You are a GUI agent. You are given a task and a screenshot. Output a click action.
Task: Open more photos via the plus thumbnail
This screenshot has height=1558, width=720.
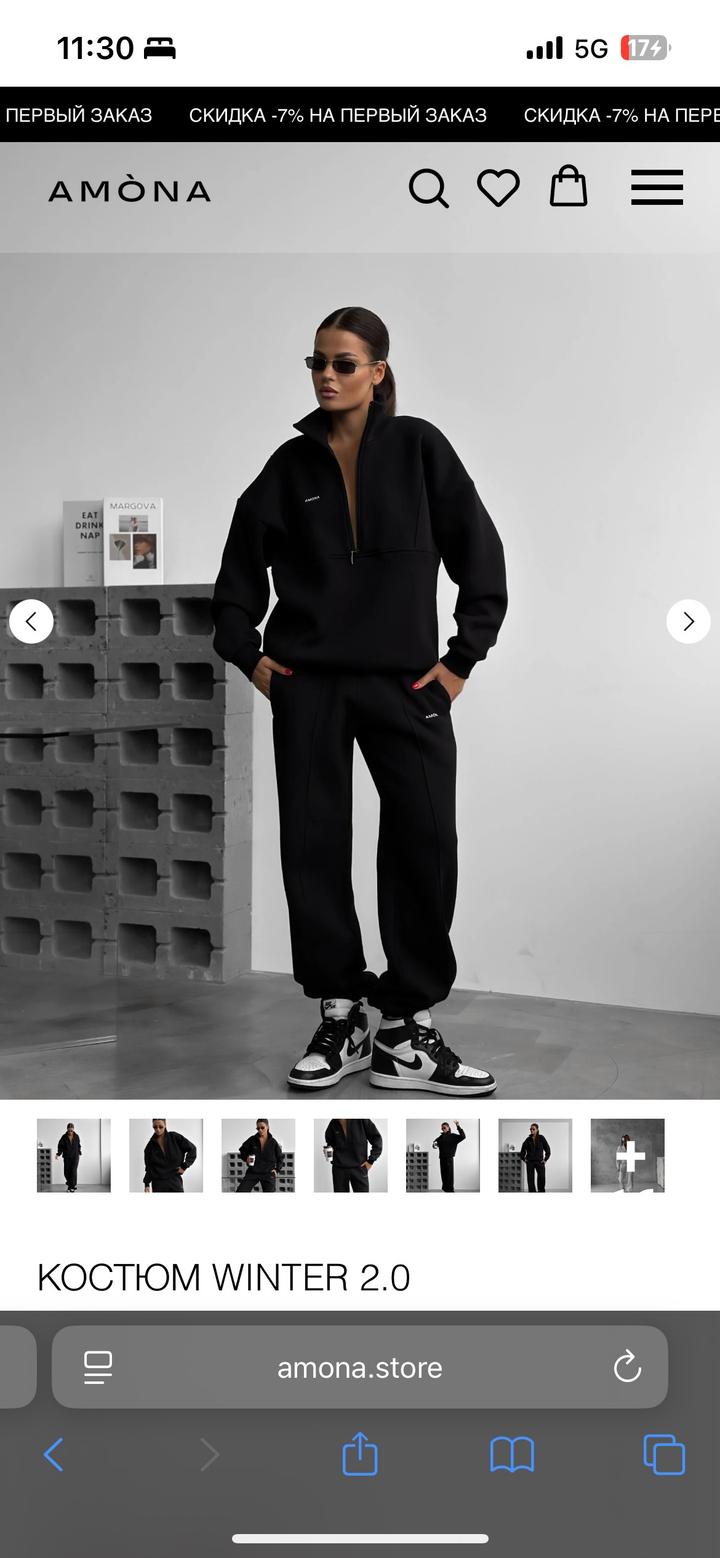pyautogui.click(x=628, y=1155)
